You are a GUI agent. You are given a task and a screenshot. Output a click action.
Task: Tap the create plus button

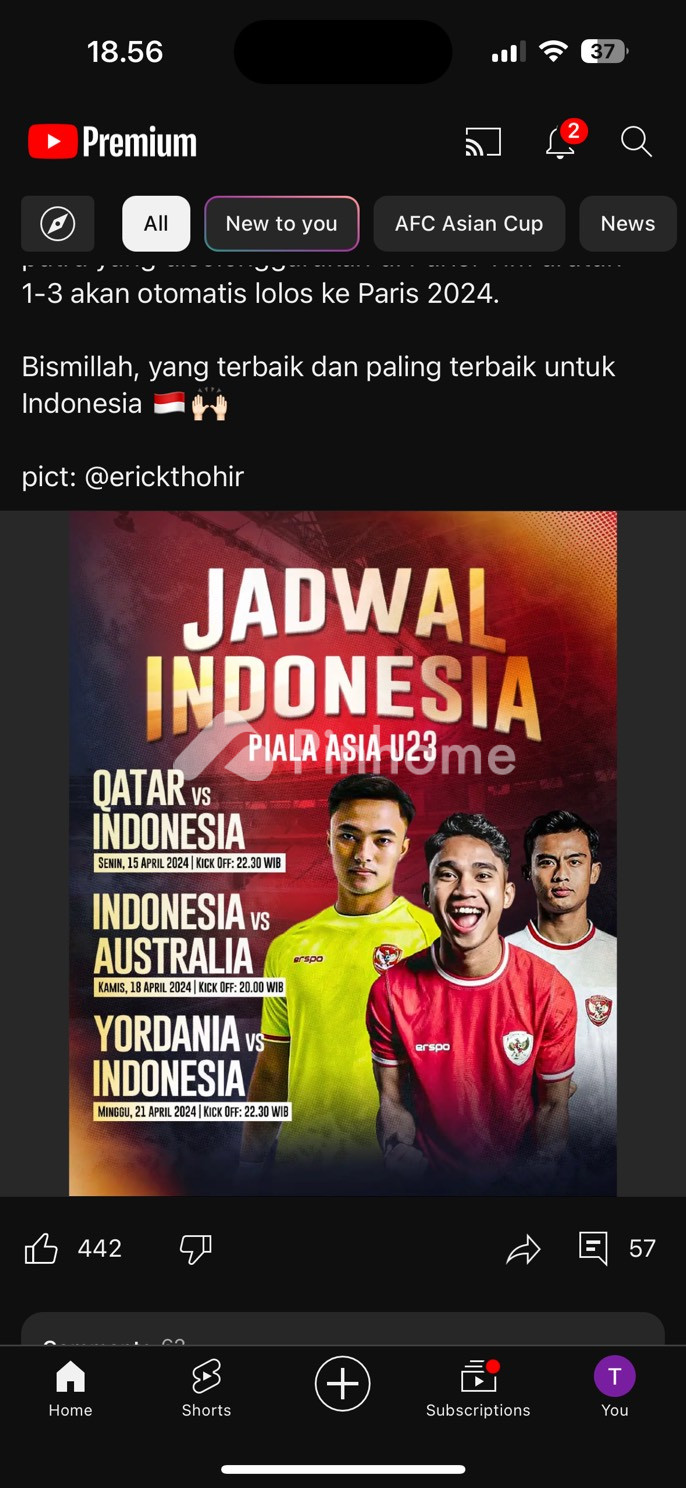(343, 1383)
